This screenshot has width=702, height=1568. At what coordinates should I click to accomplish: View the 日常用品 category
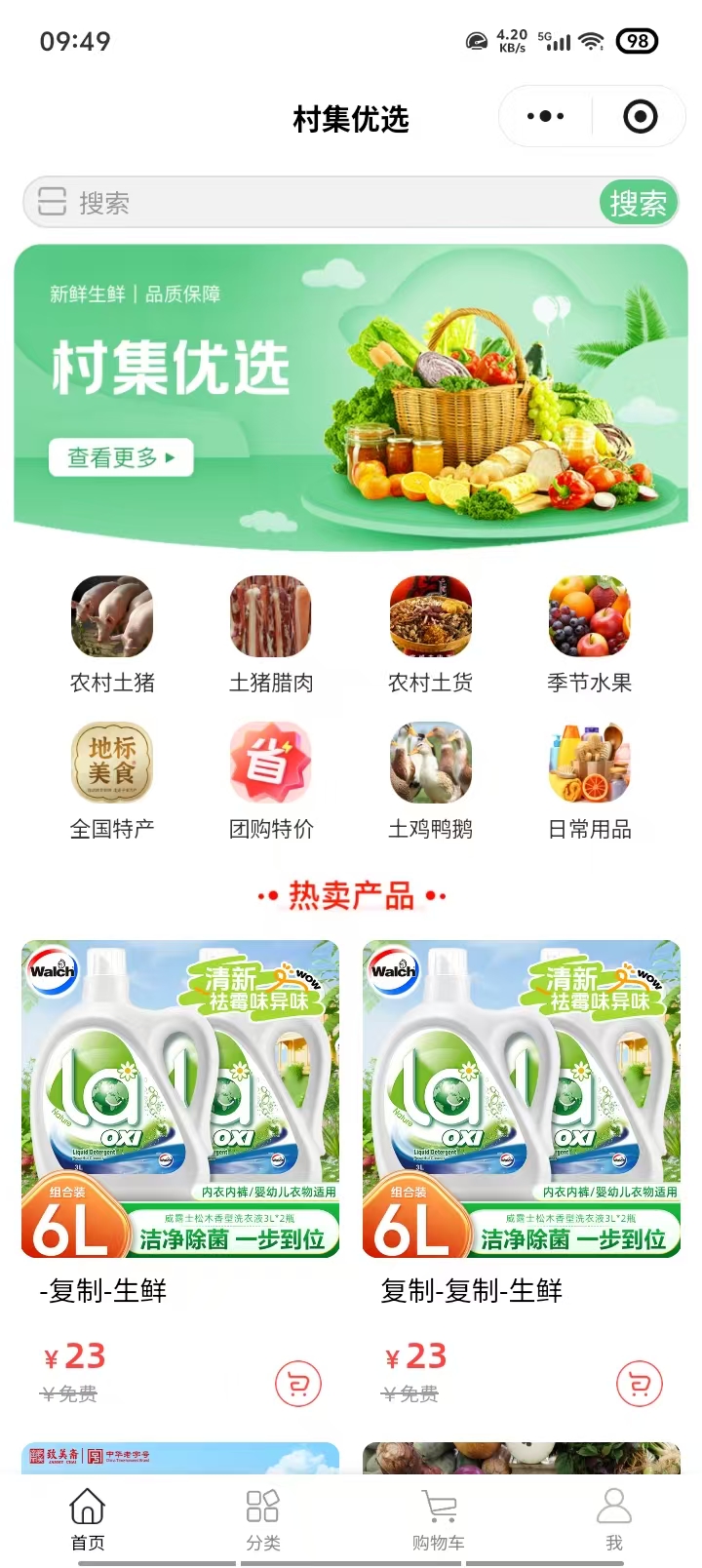(x=589, y=780)
